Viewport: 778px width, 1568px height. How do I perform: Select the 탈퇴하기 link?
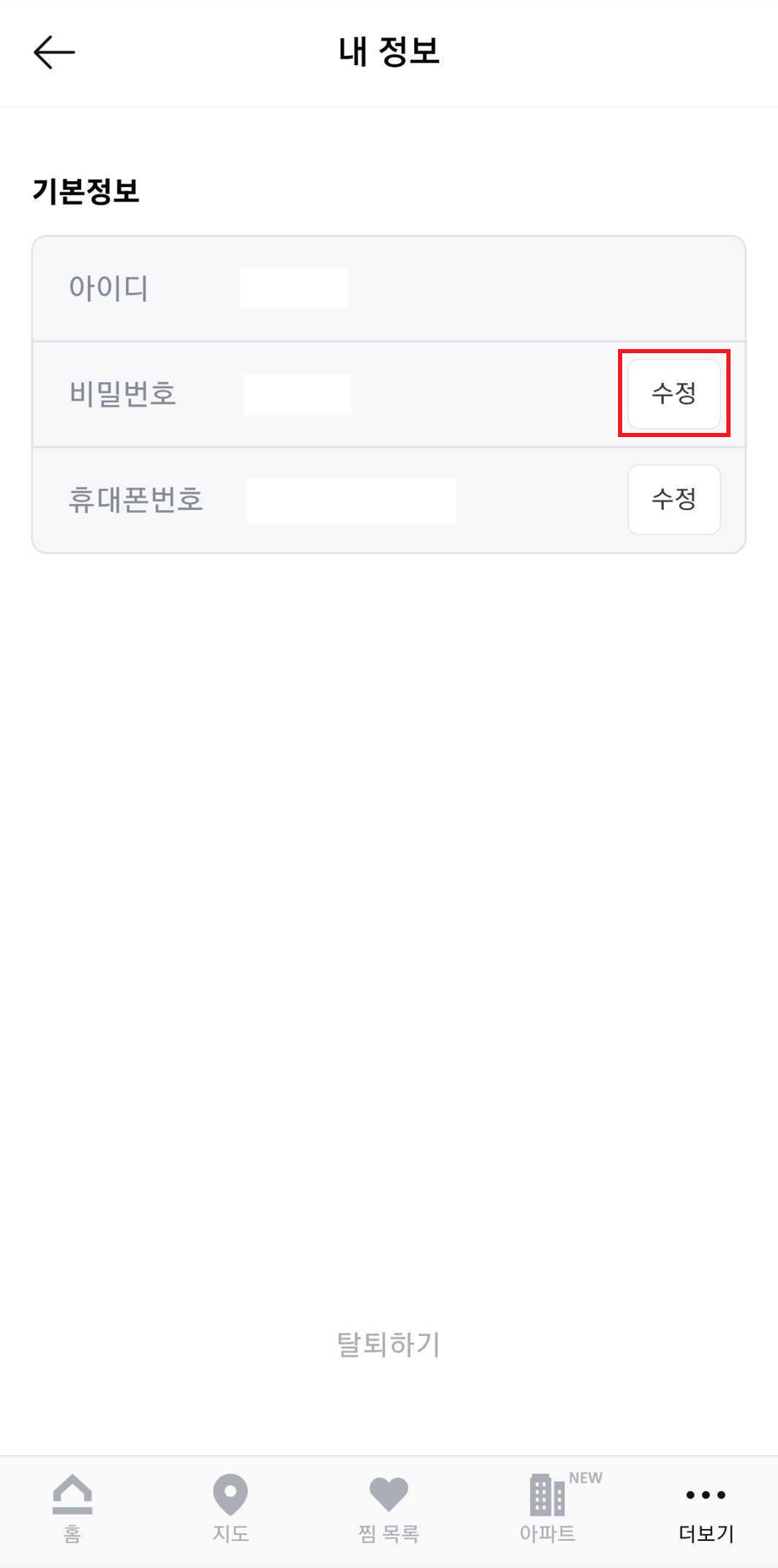[x=389, y=1344]
